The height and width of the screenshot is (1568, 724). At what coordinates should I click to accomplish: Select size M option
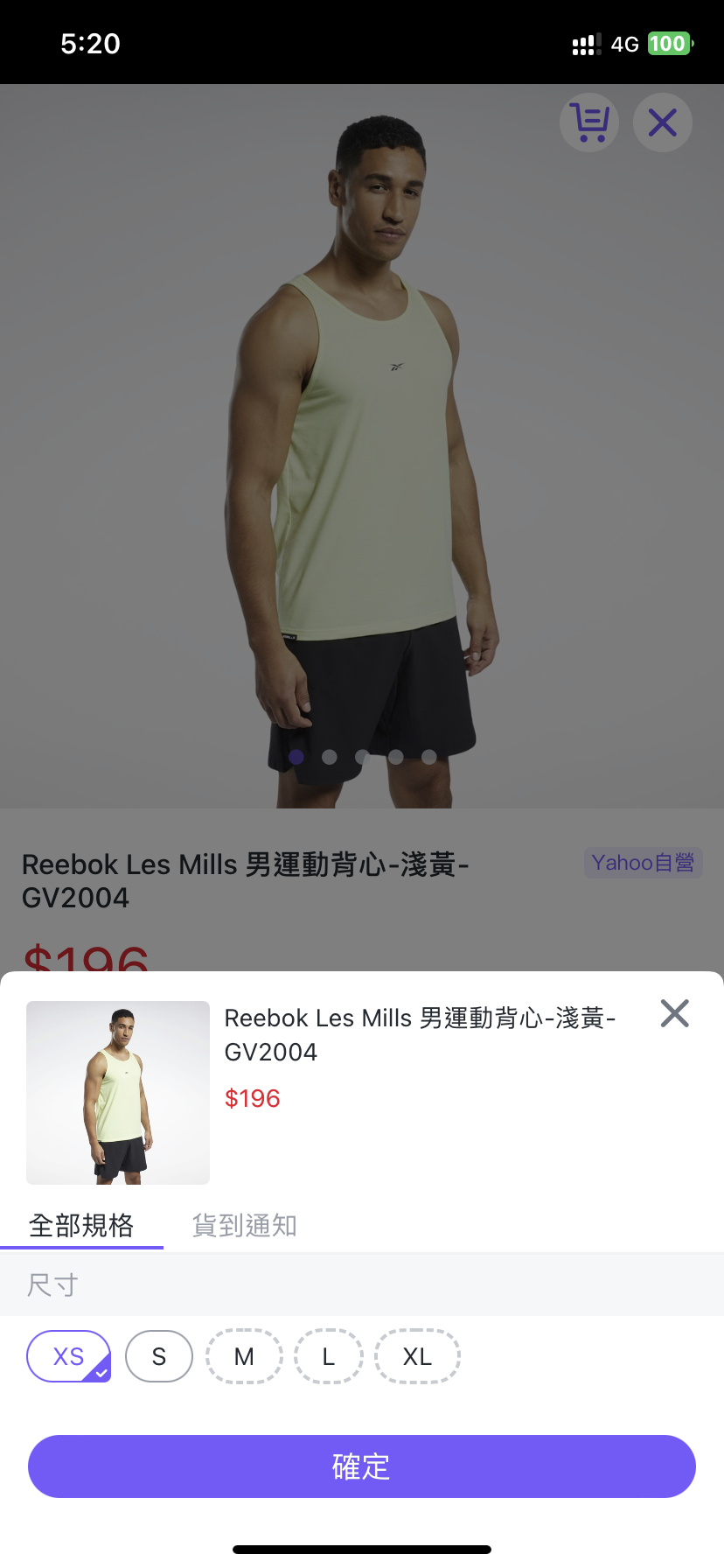coord(244,1356)
